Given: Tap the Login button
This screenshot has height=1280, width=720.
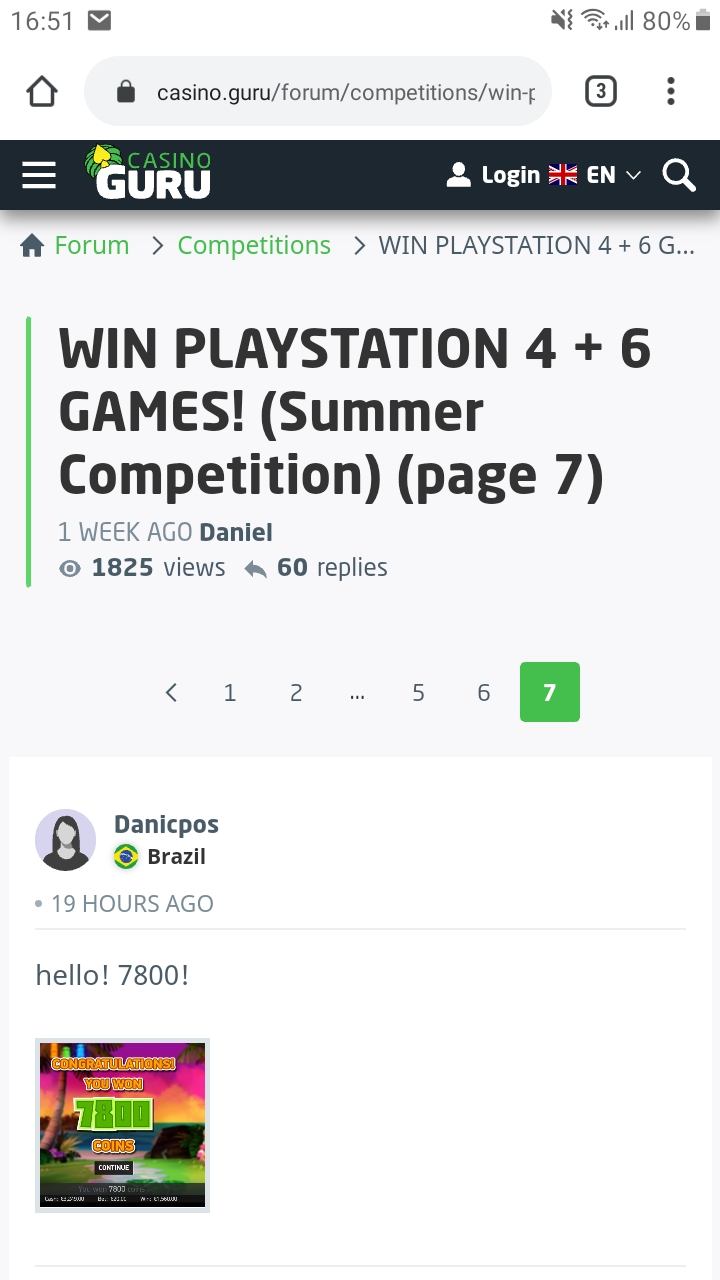Looking at the screenshot, I should 494,175.
